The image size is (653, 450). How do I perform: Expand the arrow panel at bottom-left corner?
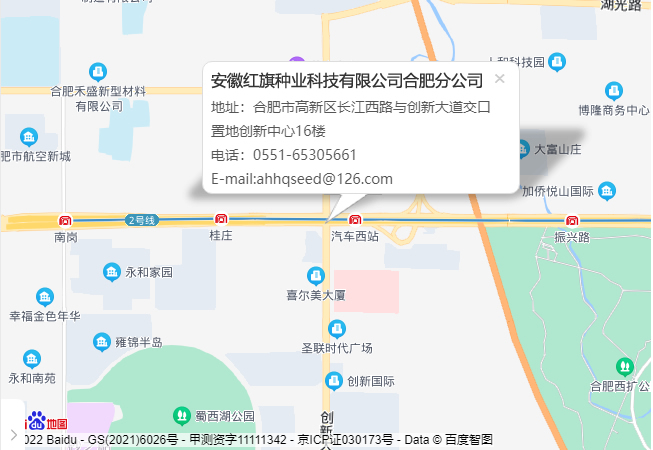(x=12, y=434)
